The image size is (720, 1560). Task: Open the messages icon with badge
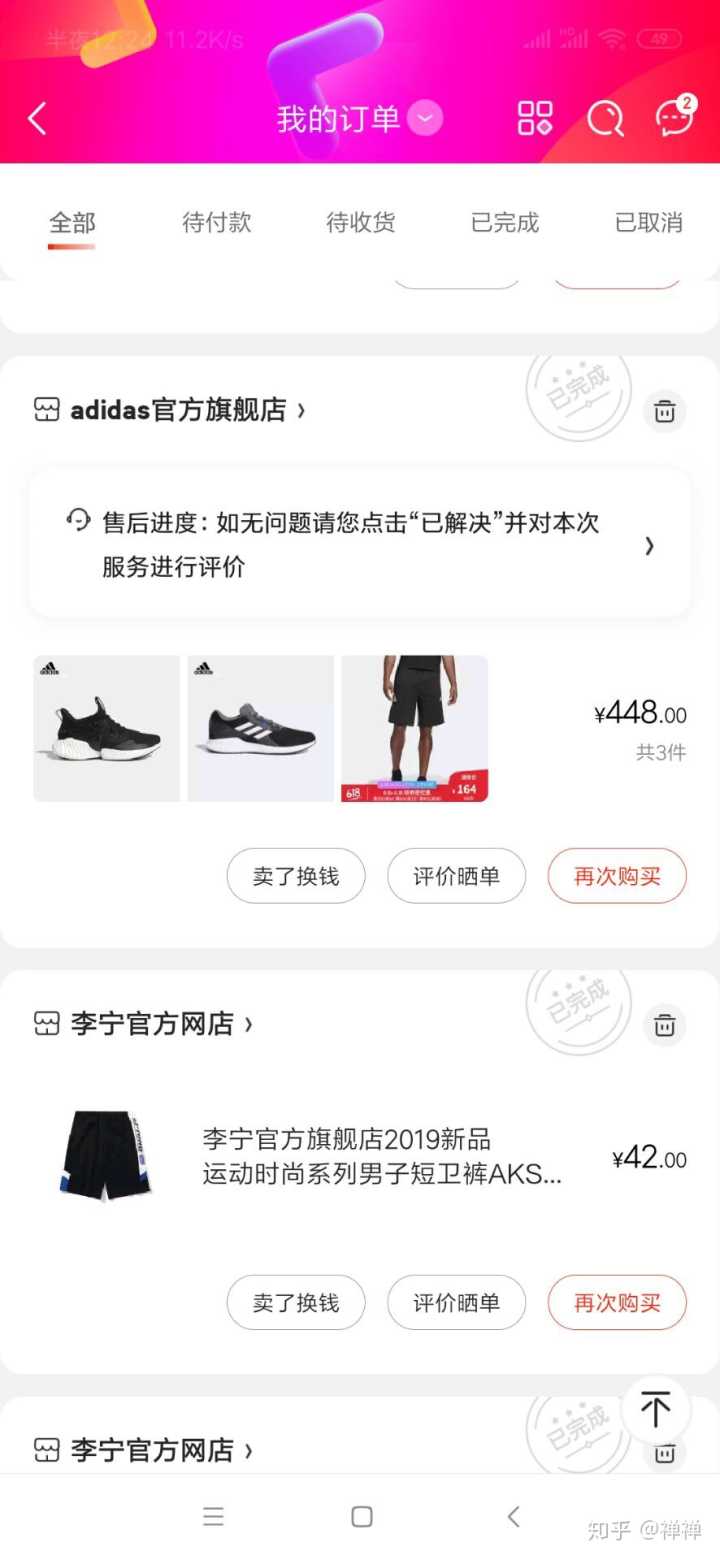[x=674, y=119]
